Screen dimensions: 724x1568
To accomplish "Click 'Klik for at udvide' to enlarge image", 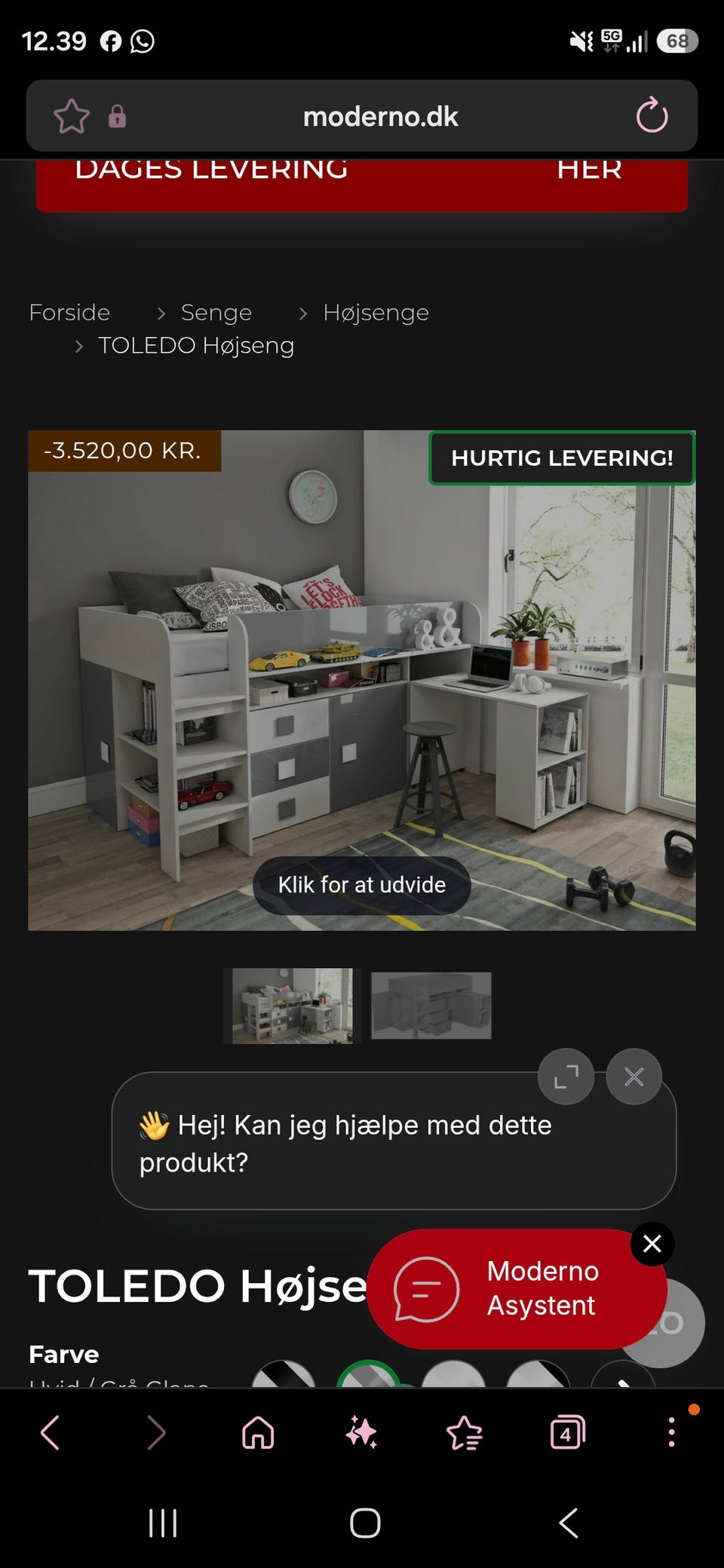I will click(361, 885).
